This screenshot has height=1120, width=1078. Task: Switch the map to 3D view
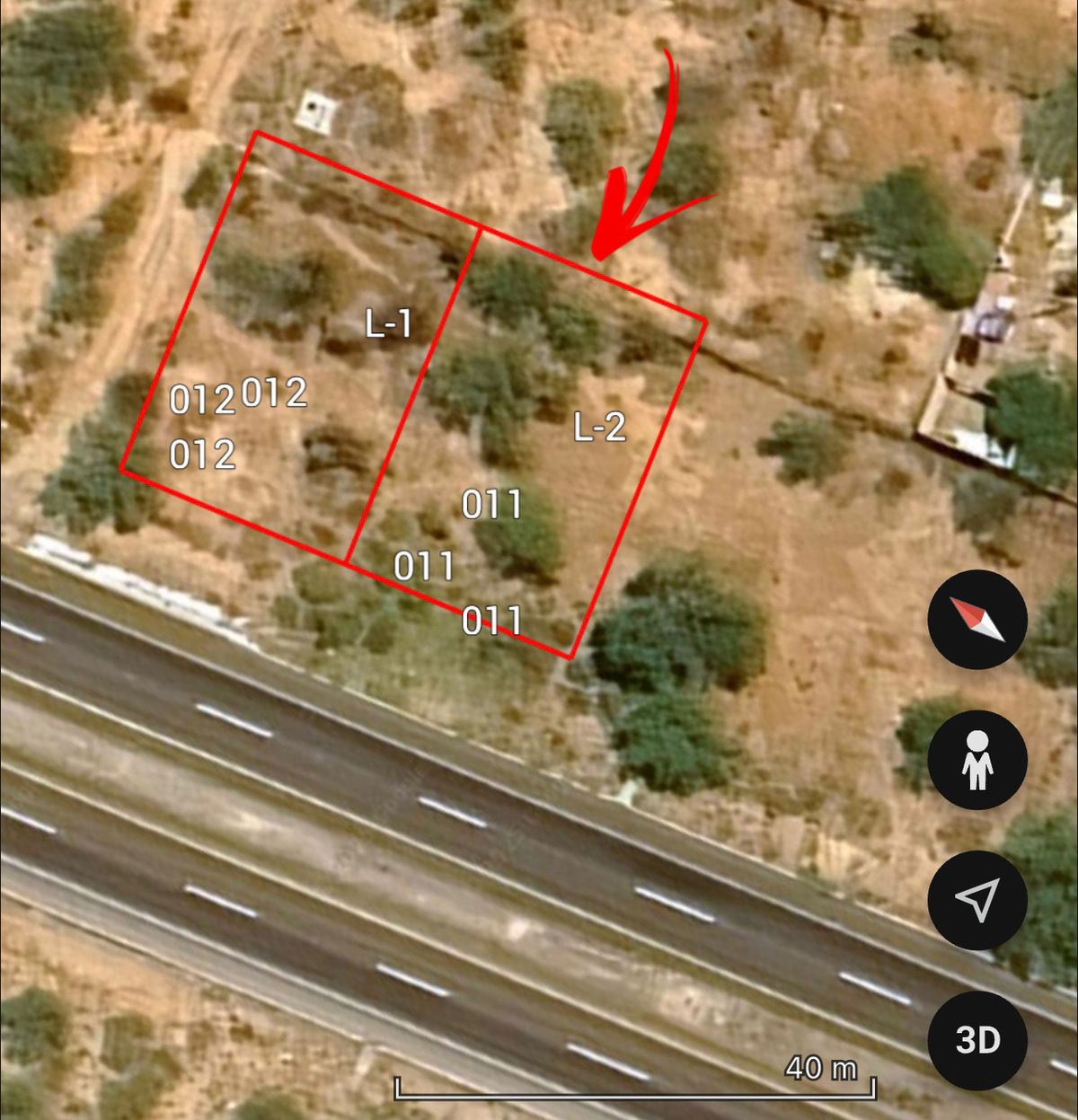tap(977, 1040)
